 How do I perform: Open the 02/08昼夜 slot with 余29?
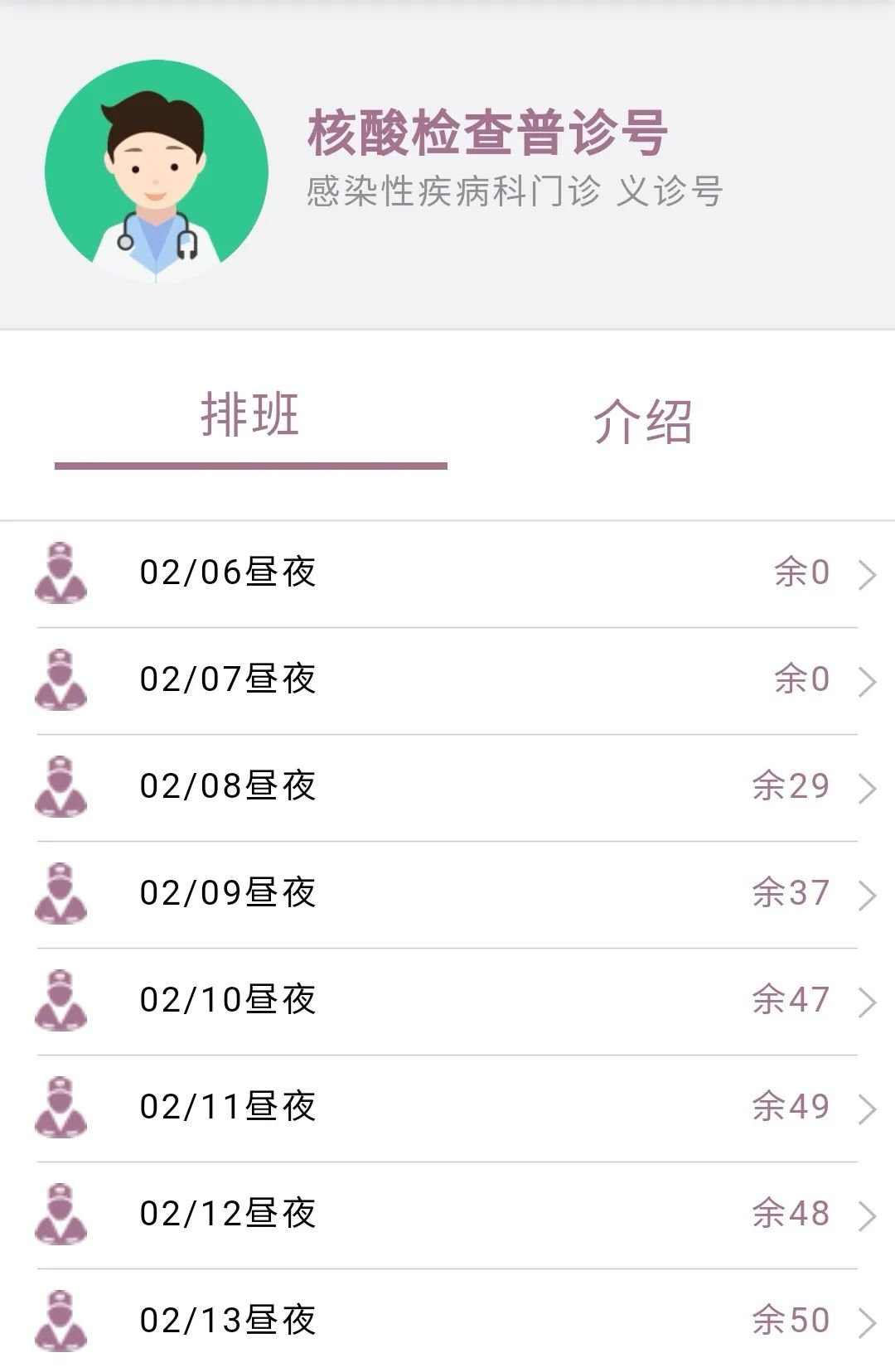(x=447, y=787)
